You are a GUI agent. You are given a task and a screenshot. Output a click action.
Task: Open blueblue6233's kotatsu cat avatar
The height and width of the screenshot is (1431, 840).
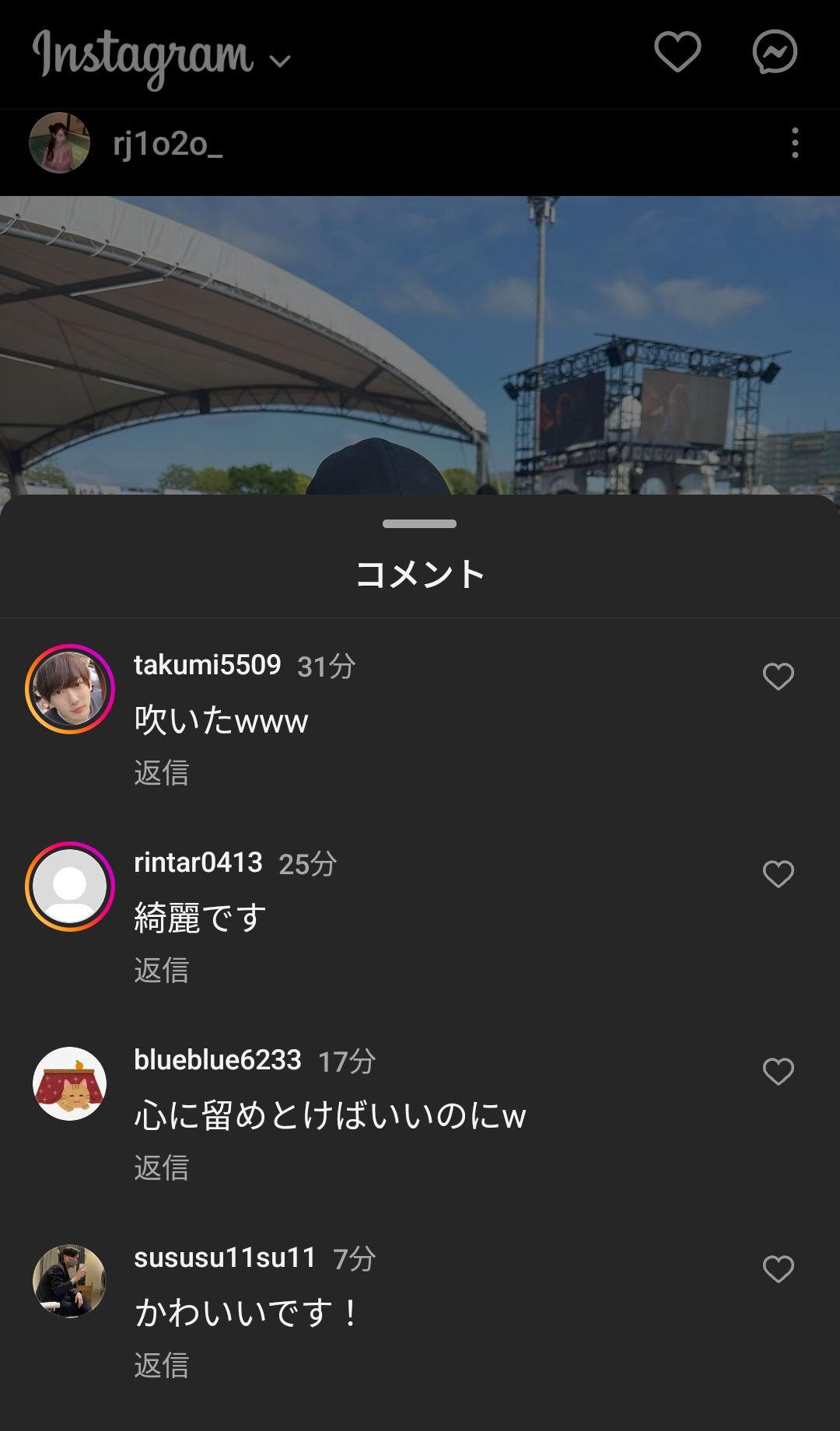tap(71, 1083)
